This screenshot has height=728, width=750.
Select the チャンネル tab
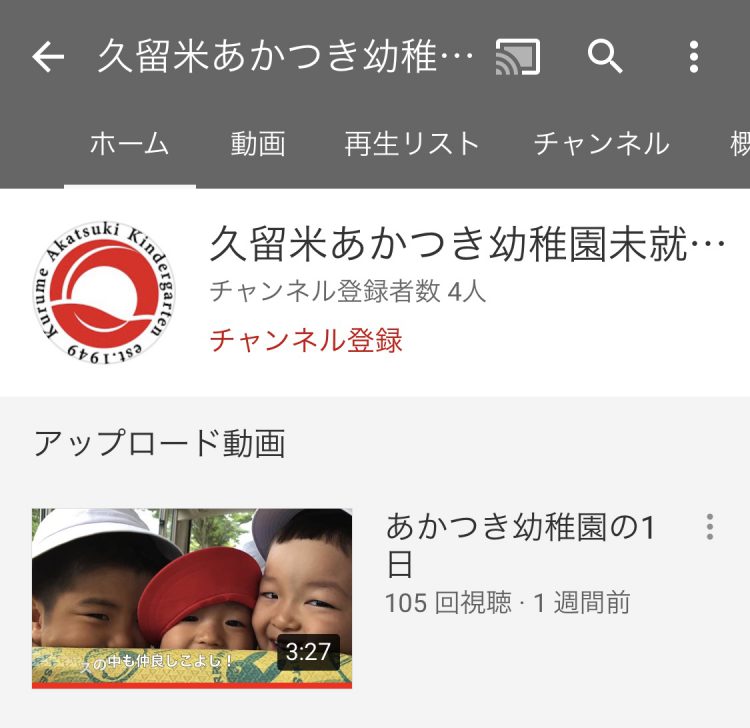(601, 144)
